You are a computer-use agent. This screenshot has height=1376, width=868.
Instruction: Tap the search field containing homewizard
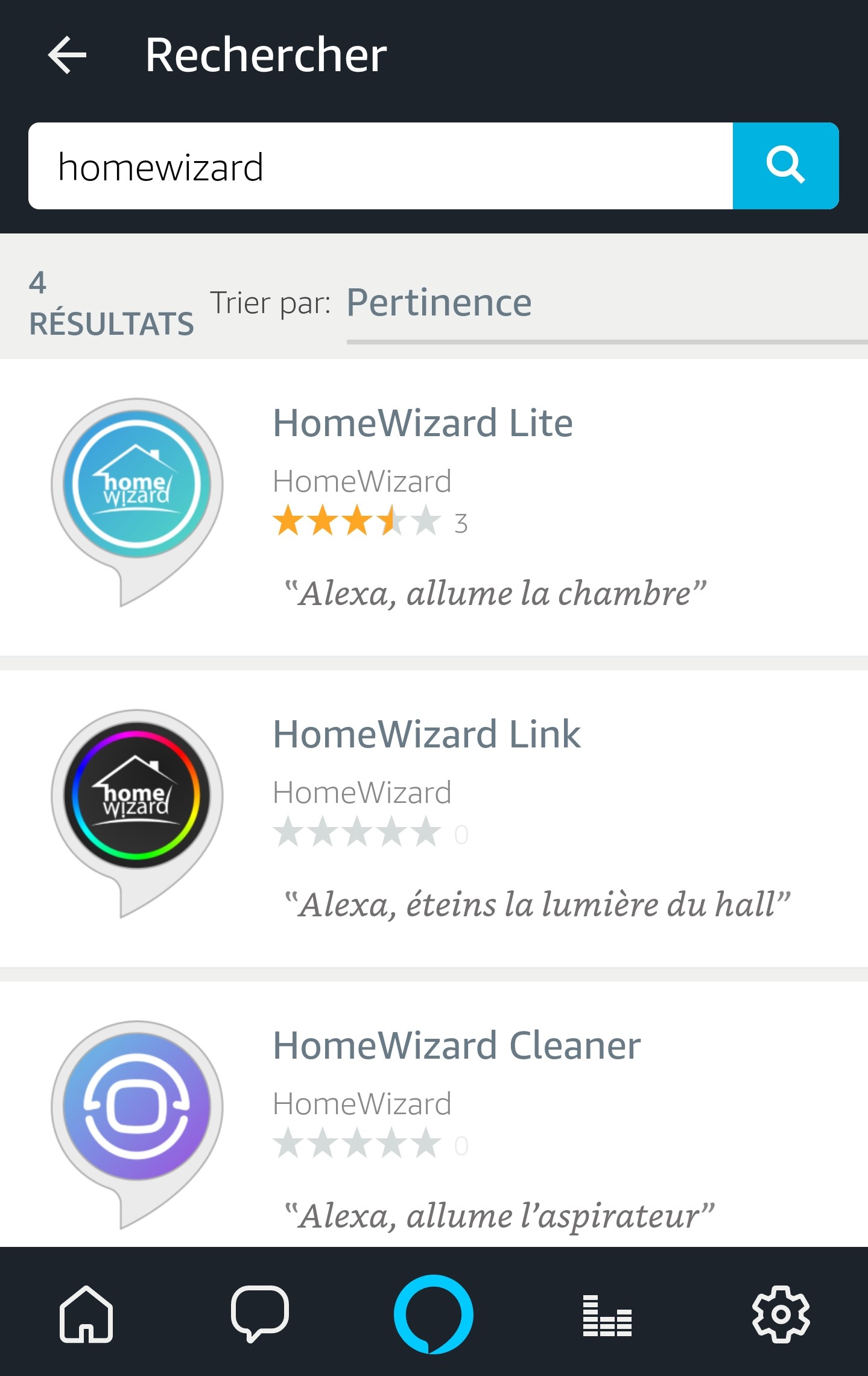[380, 166]
